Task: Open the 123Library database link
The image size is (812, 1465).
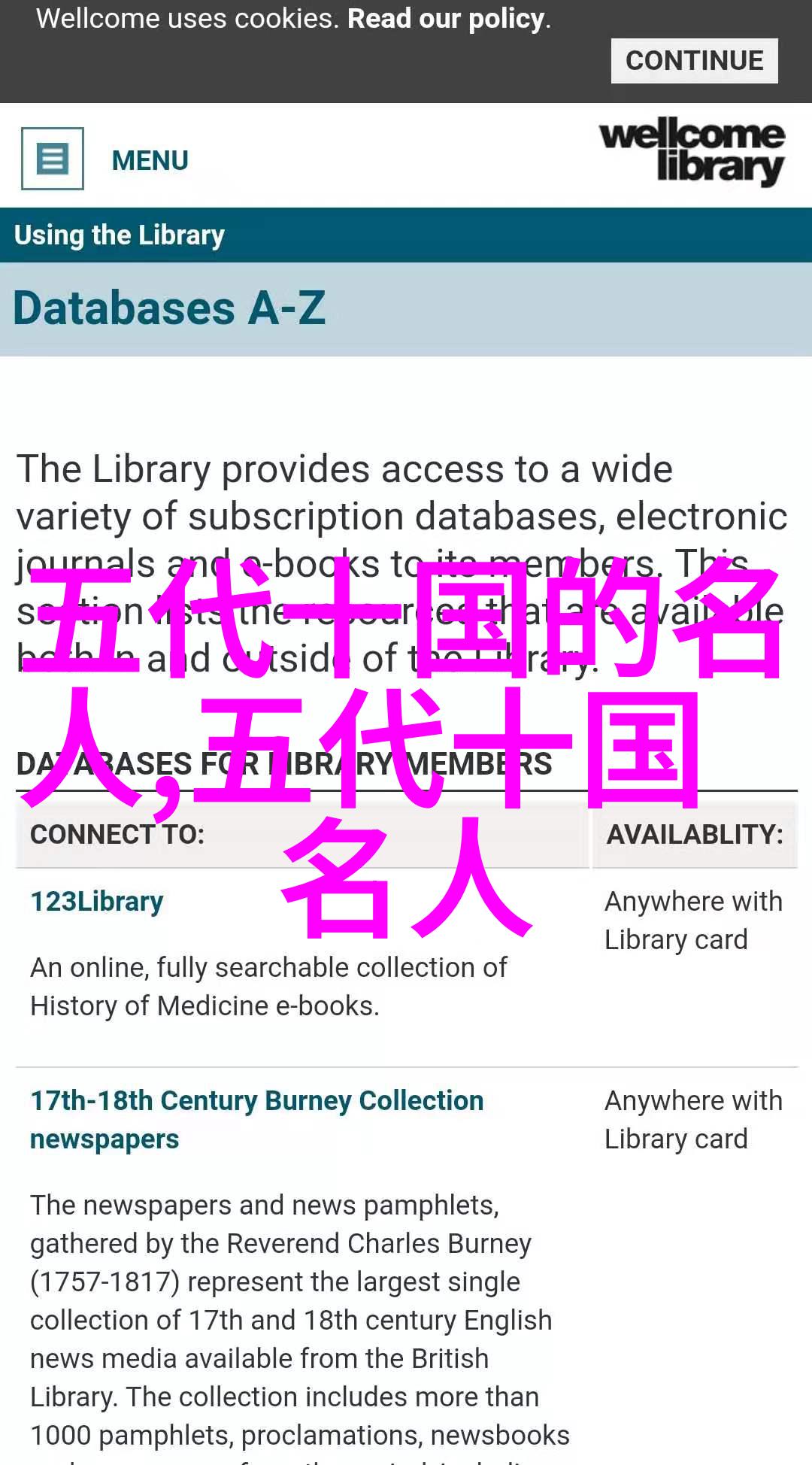Action: point(97,901)
